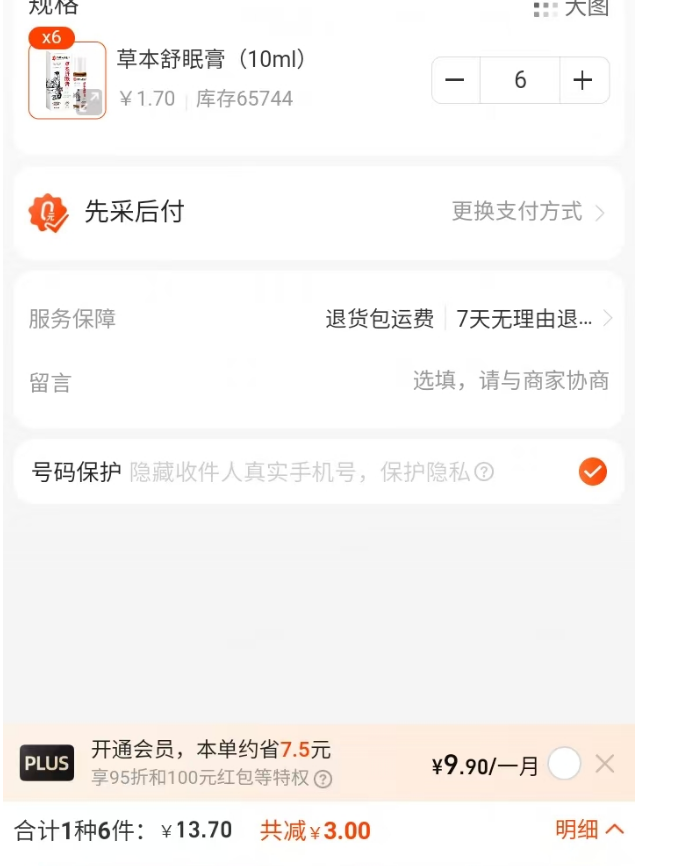
Task: Edit the quantity field showing 6
Action: coord(520,81)
